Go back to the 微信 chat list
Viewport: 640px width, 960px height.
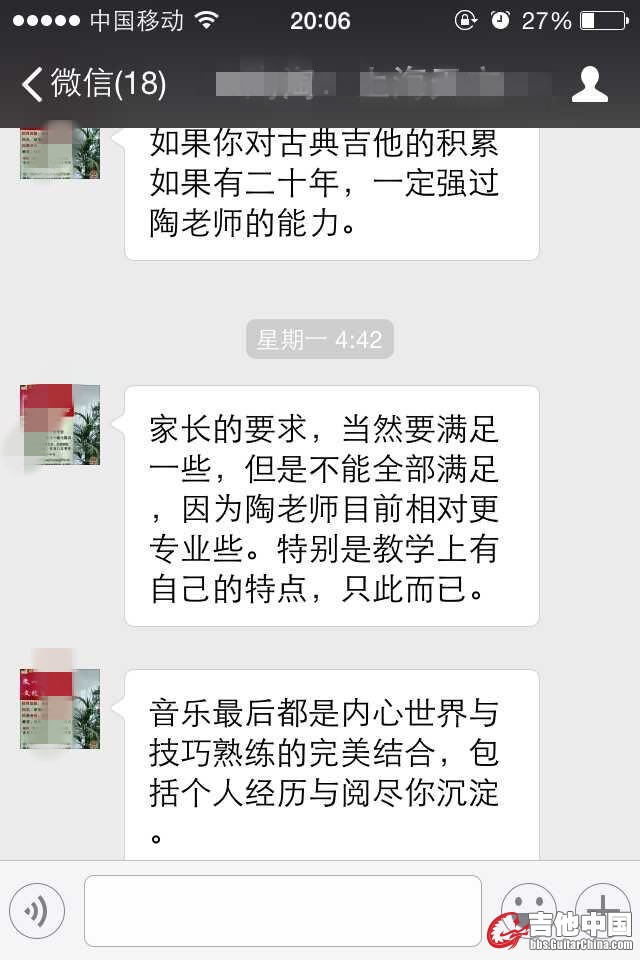92,84
